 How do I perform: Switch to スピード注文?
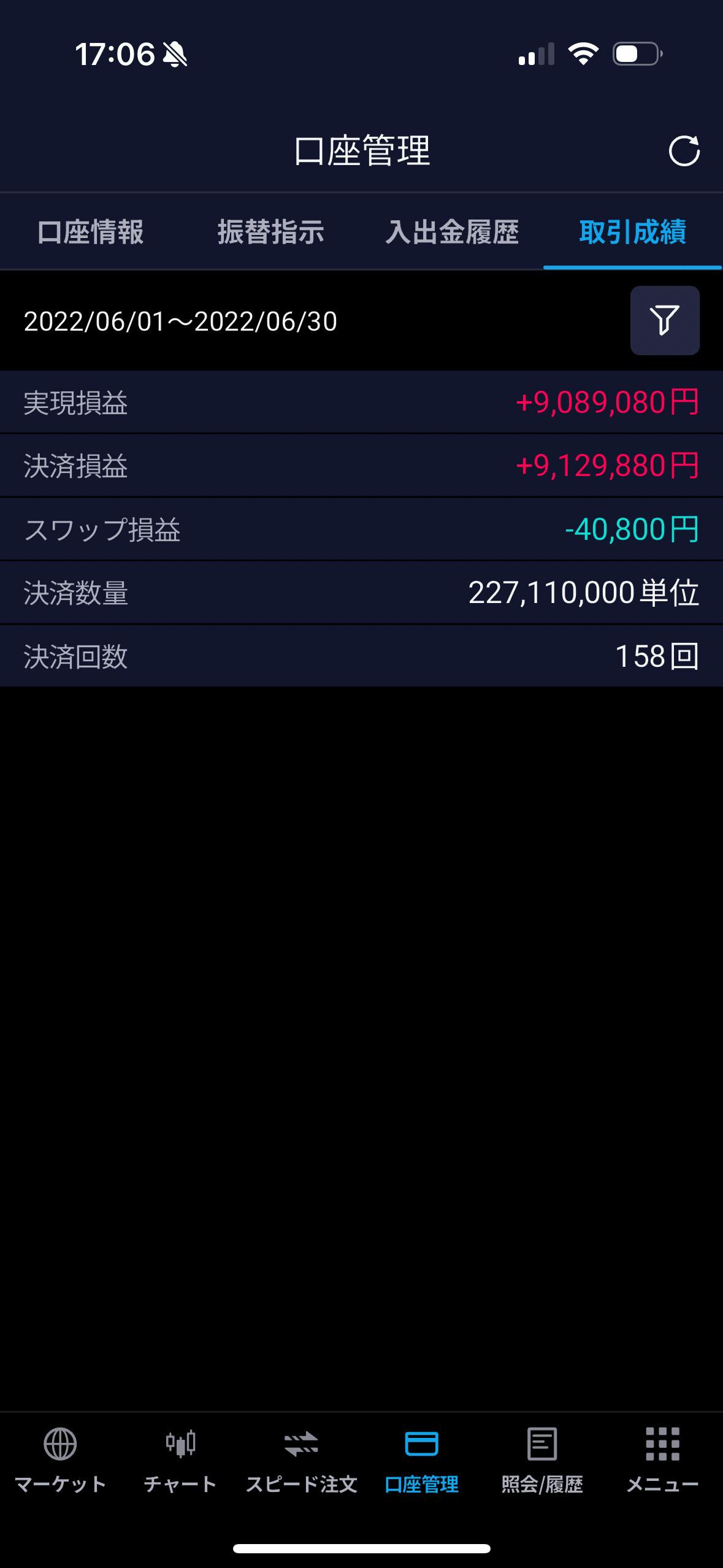coord(301,1461)
